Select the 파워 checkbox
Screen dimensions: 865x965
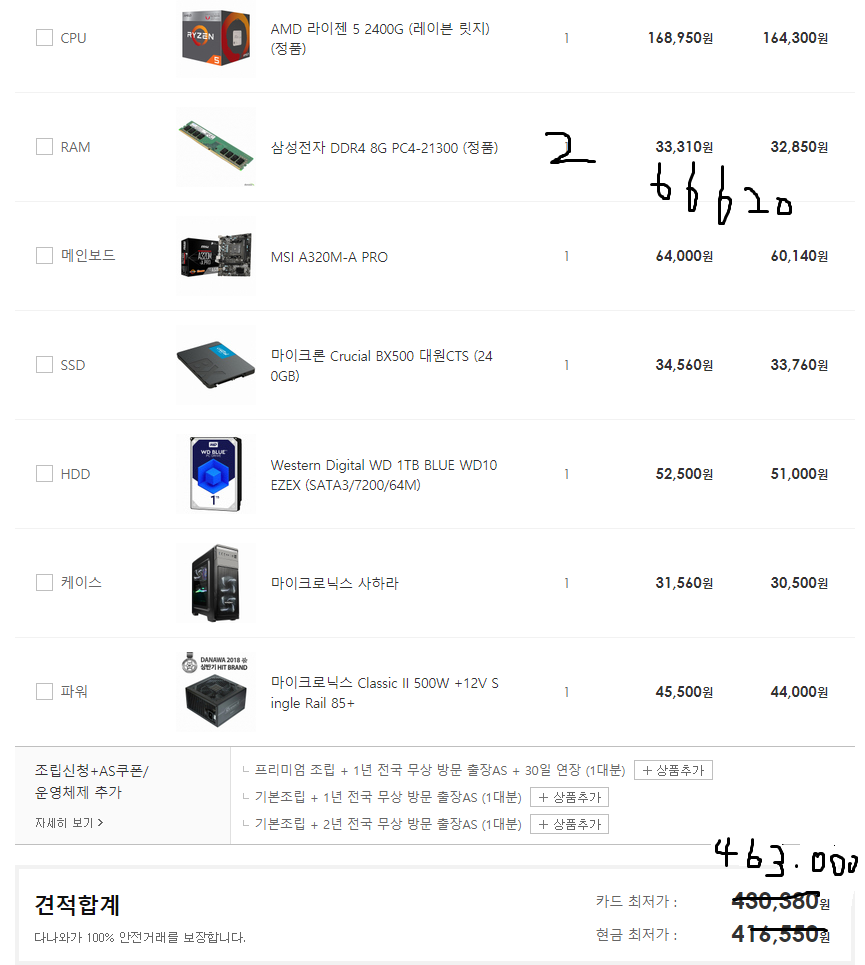(44, 691)
